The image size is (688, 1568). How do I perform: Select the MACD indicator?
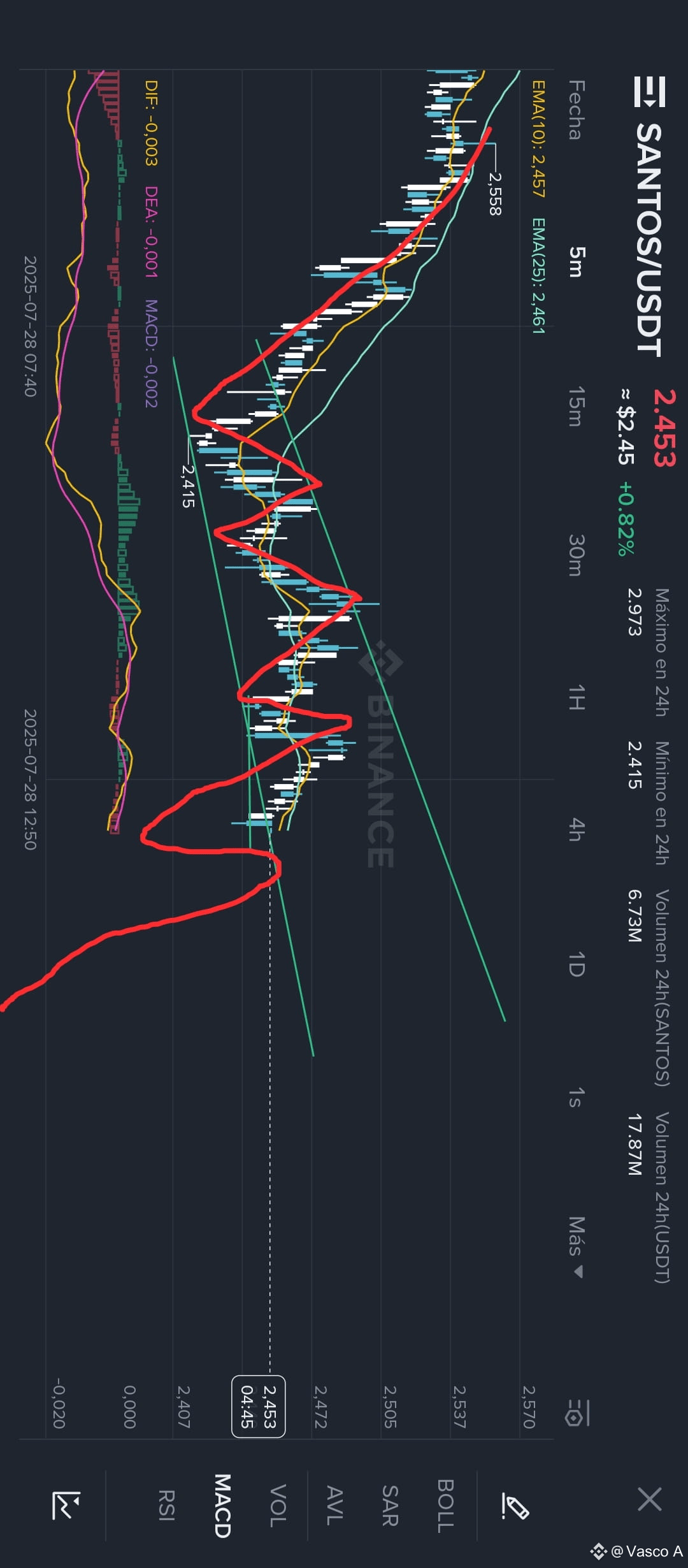coord(222,1506)
